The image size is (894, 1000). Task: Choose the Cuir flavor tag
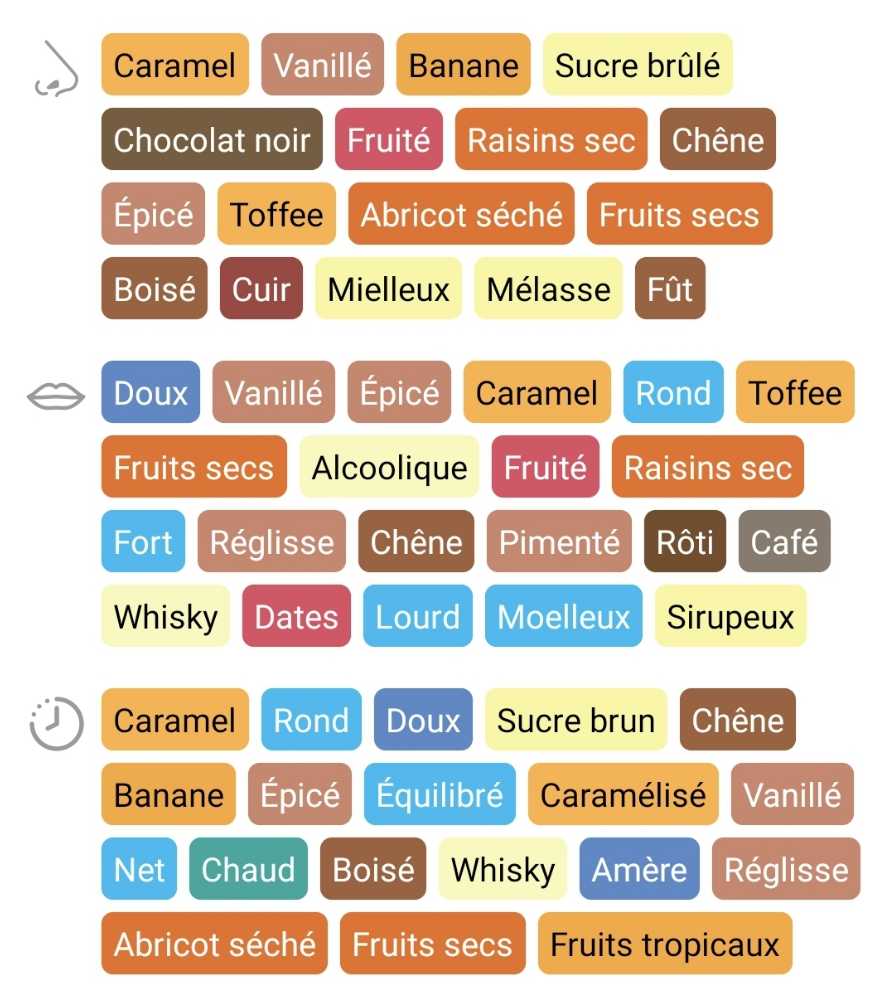(x=261, y=290)
